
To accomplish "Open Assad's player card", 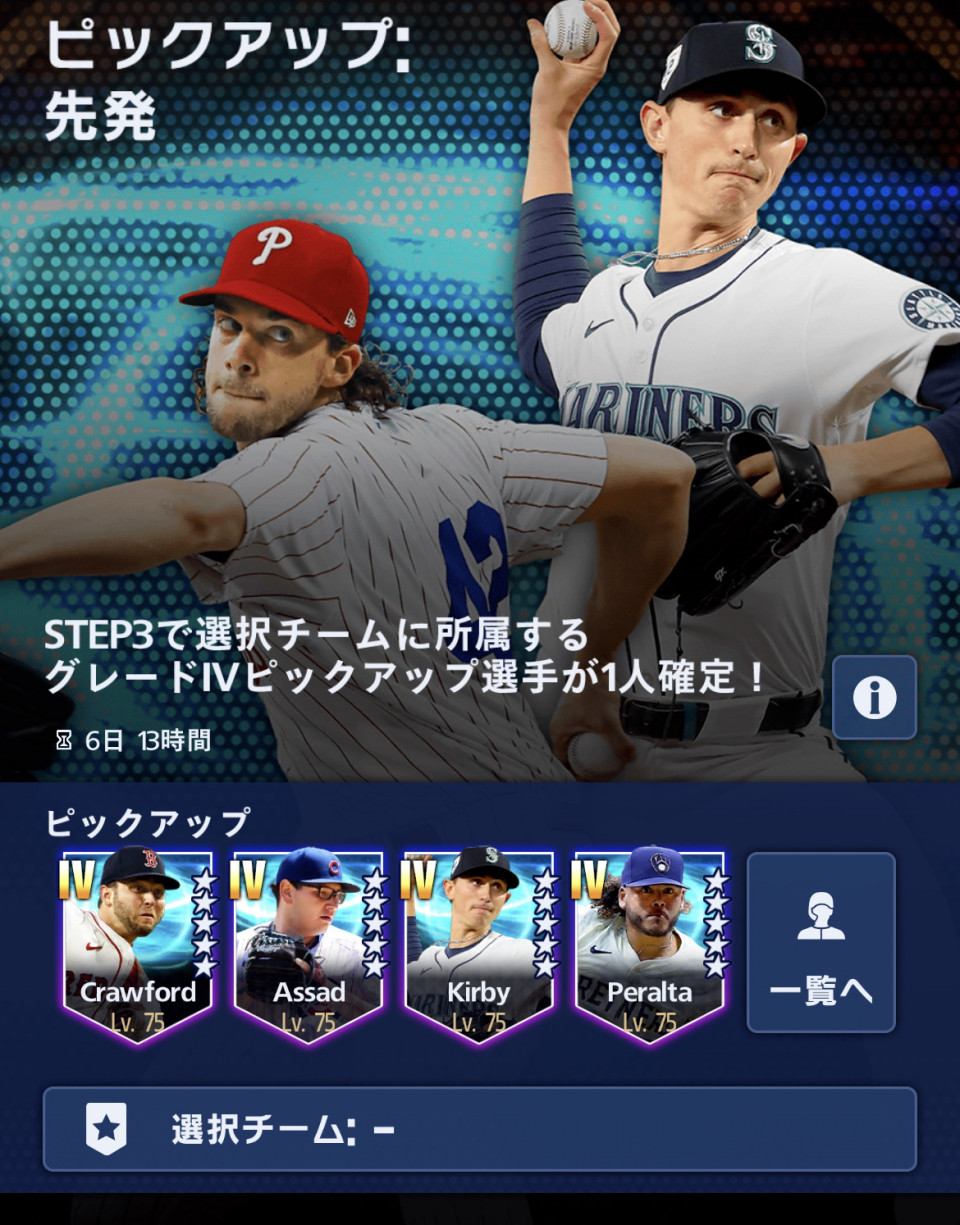I will coord(308,943).
